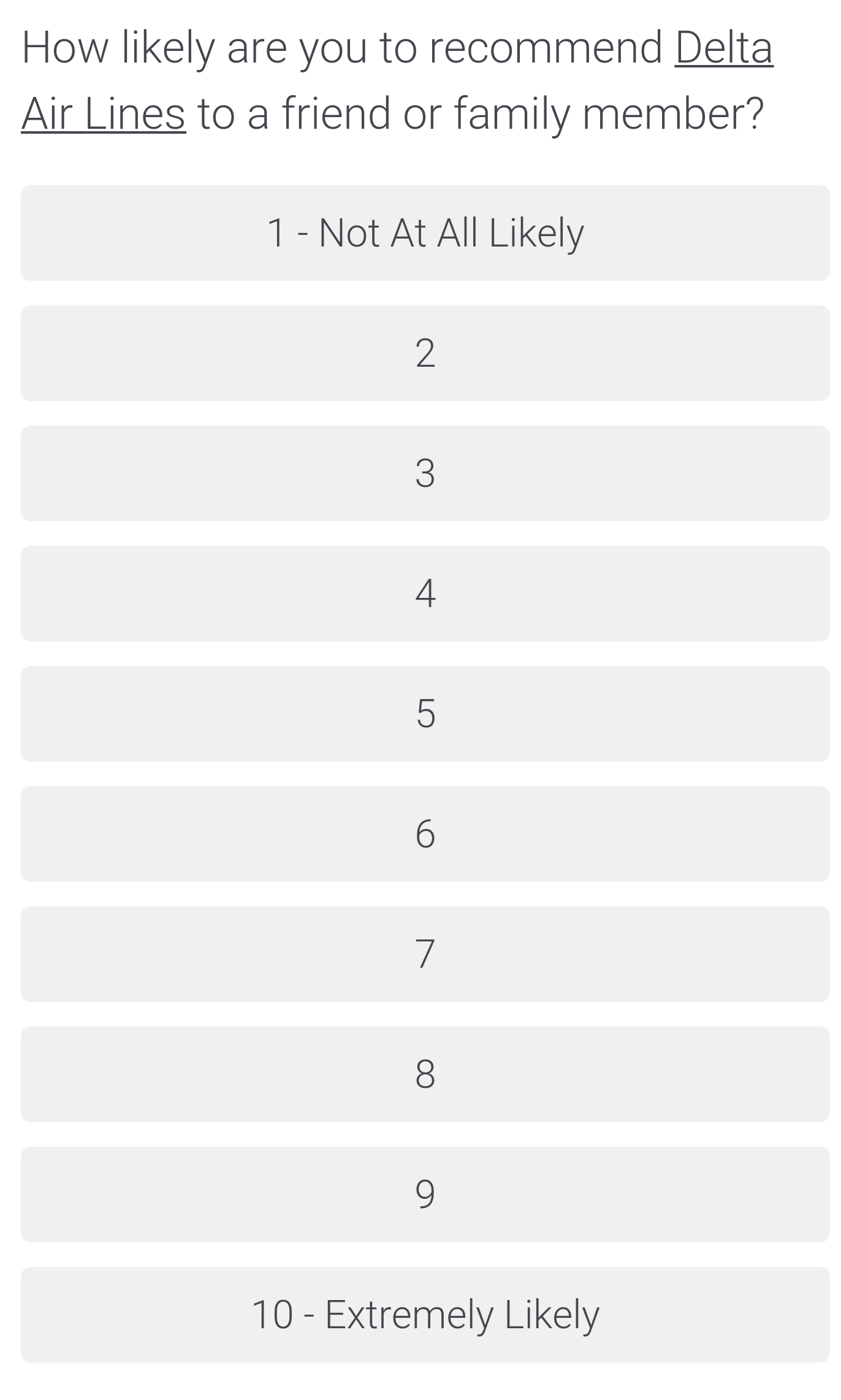Choose rating 9
The height and width of the screenshot is (1400, 841).
point(425,1195)
